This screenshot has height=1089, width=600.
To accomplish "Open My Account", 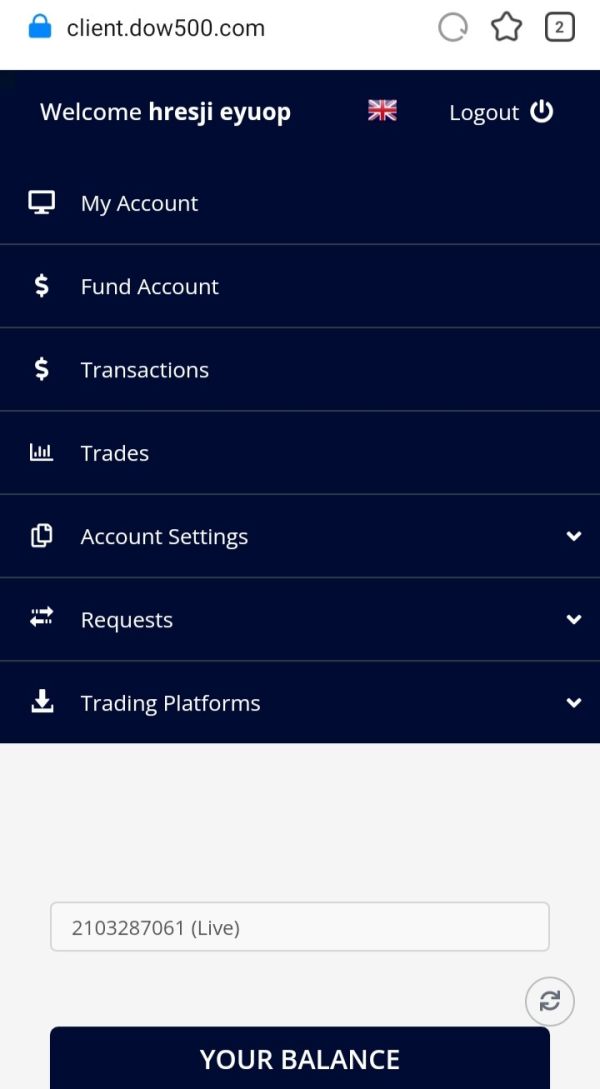I will click(300, 203).
